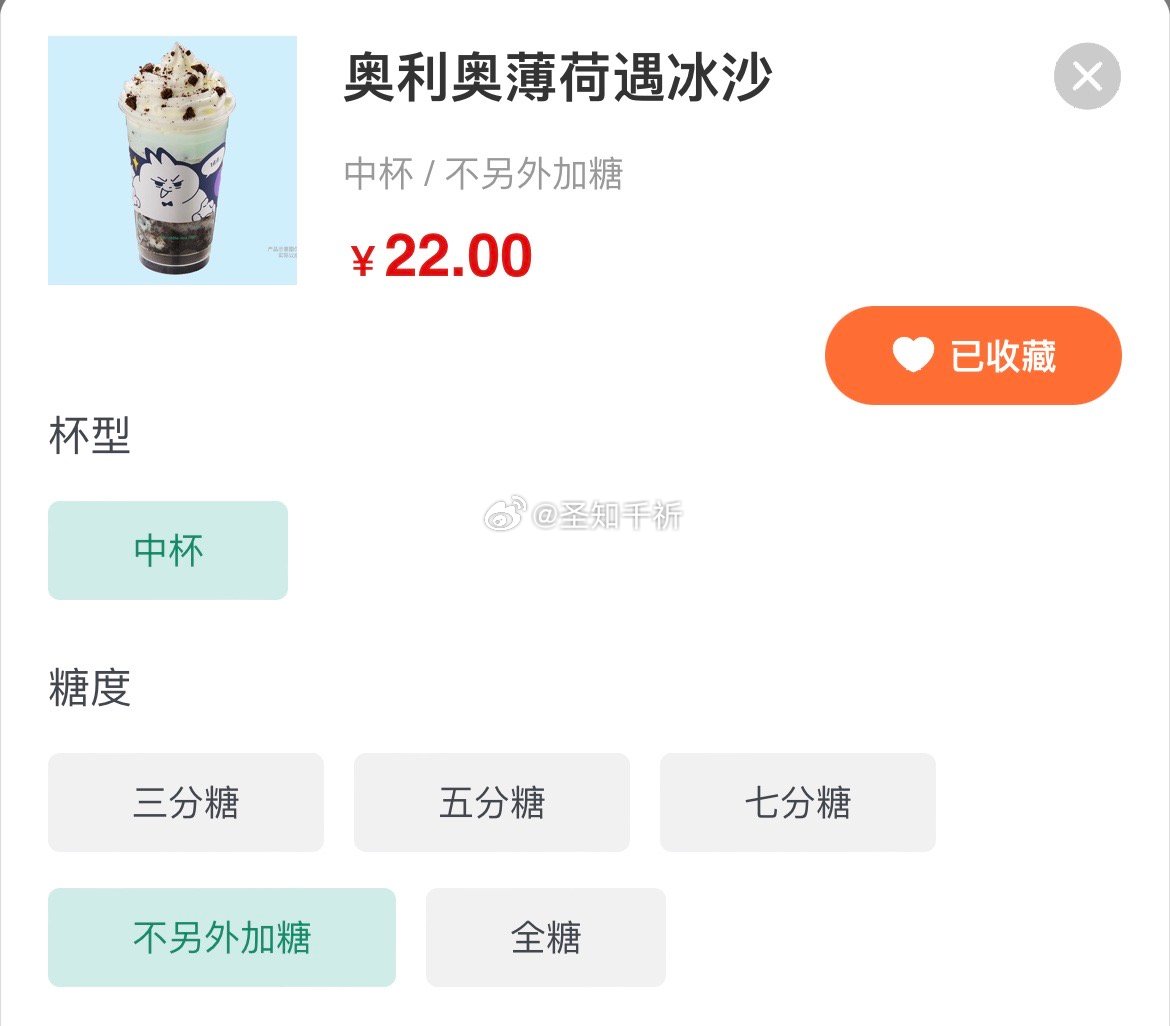Choose 三分糖 sweetness level
The width and height of the screenshot is (1170, 1026).
click(x=186, y=802)
